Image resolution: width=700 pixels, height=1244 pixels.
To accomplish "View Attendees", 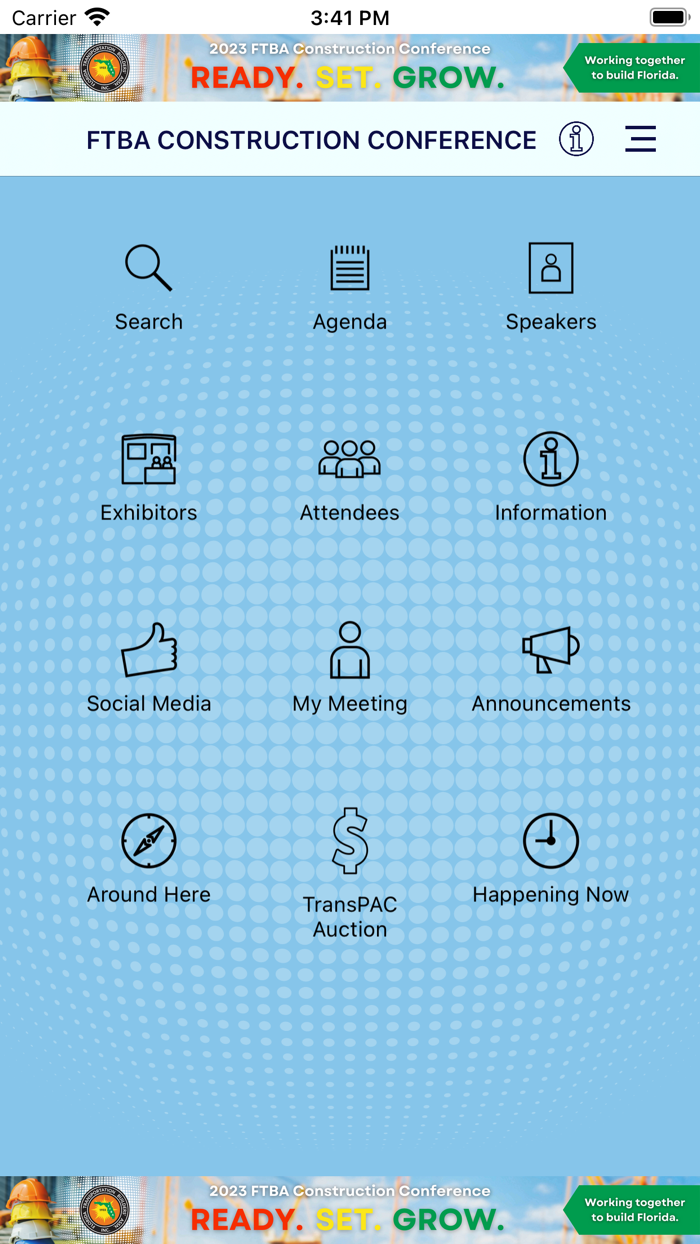I will (350, 478).
